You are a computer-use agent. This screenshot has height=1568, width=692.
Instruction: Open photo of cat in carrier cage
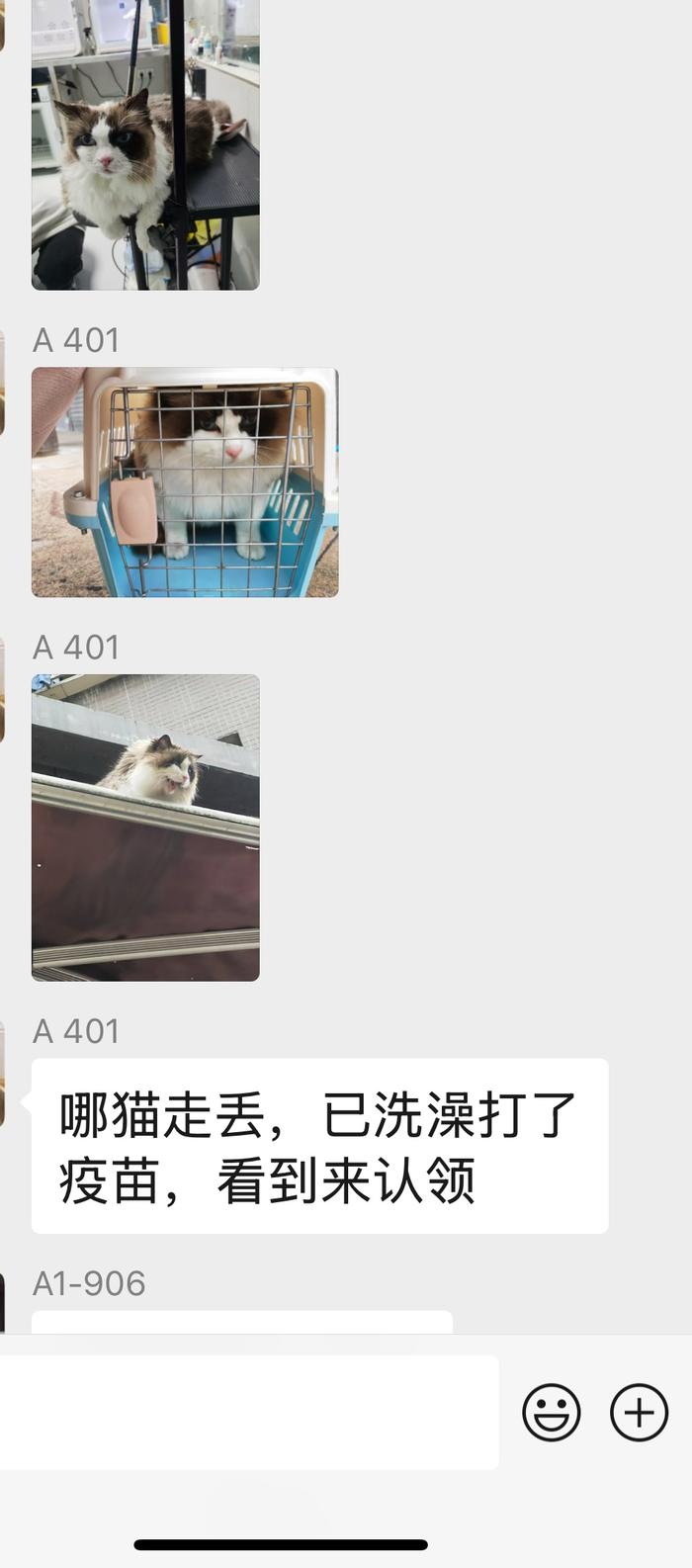185,482
